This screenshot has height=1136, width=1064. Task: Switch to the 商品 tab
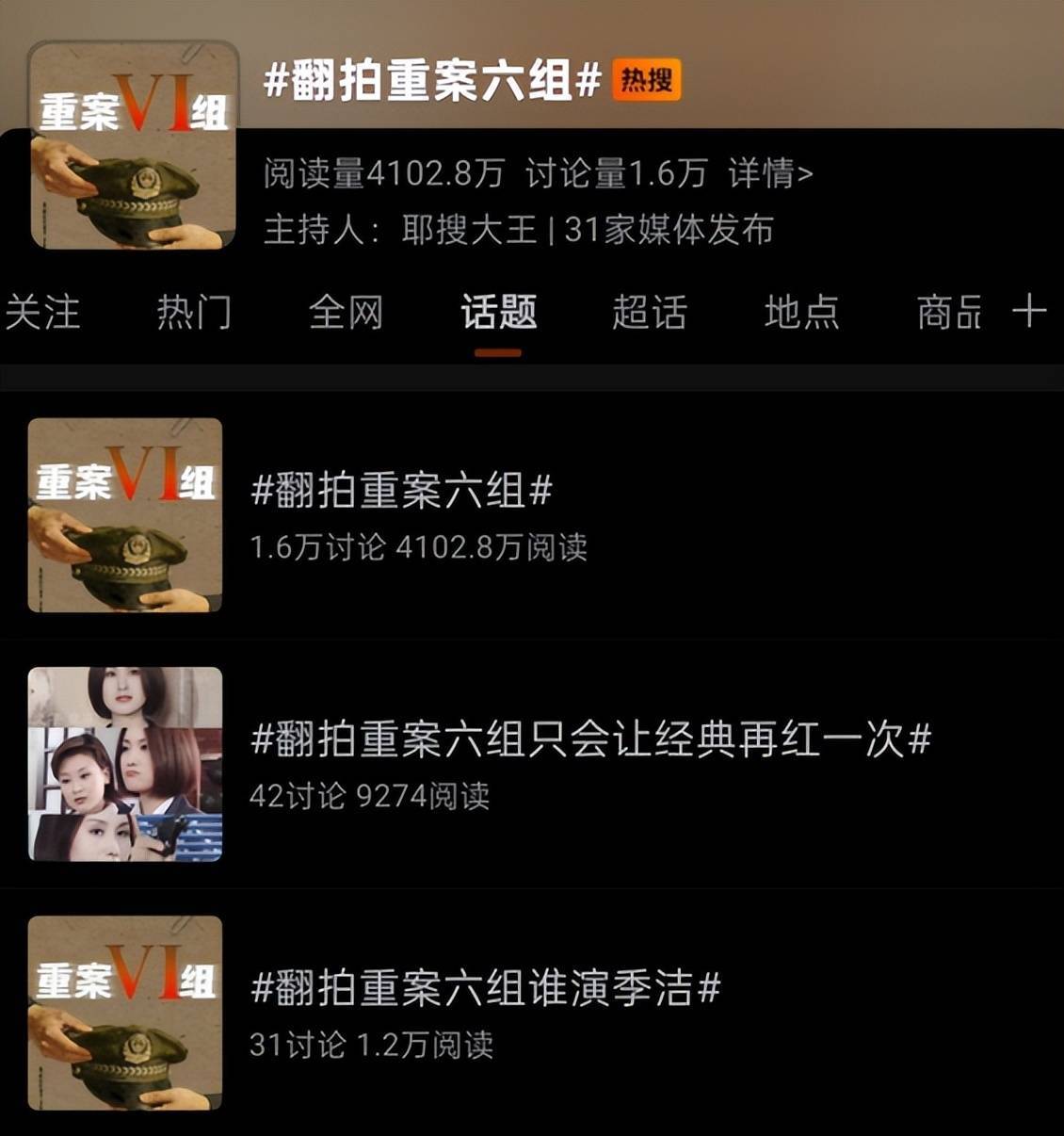tap(948, 312)
